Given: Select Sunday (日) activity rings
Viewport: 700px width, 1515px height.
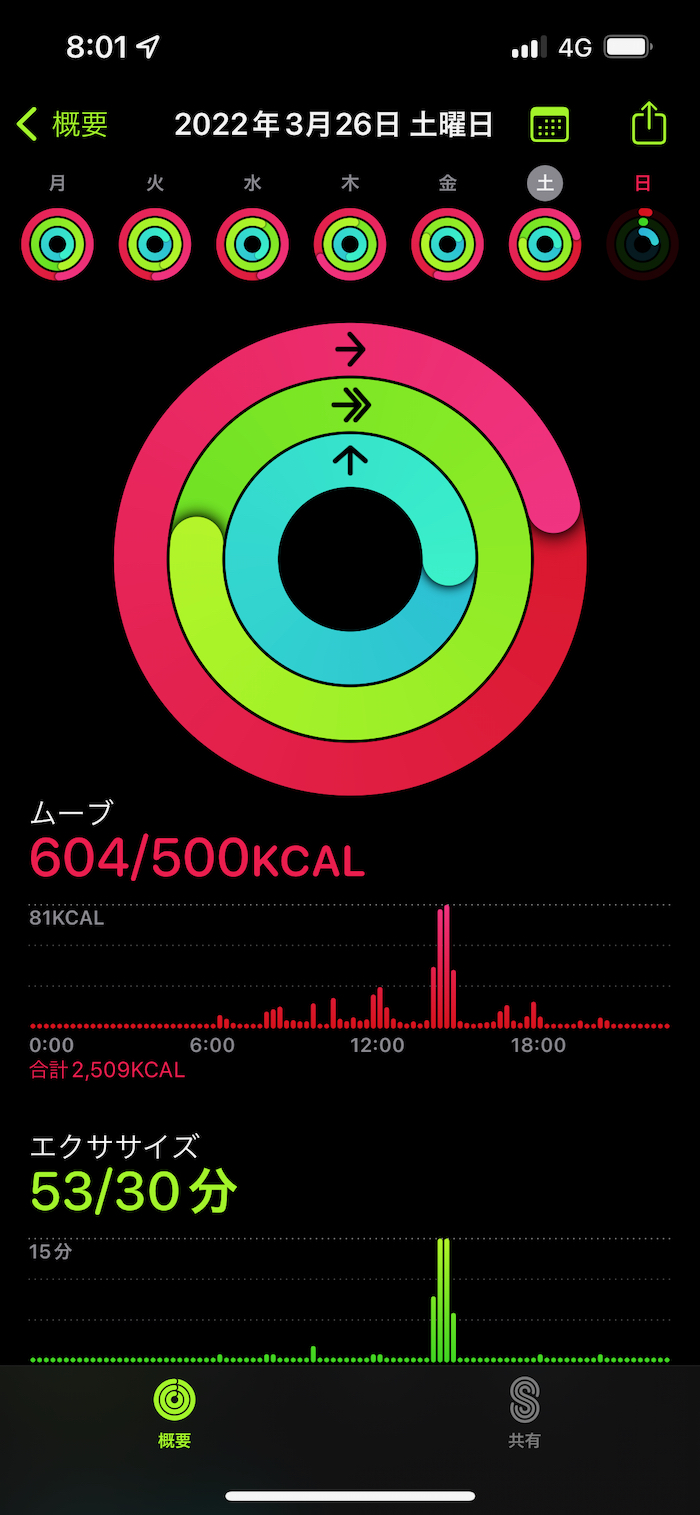Looking at the screenshot, I should [642, 244].
